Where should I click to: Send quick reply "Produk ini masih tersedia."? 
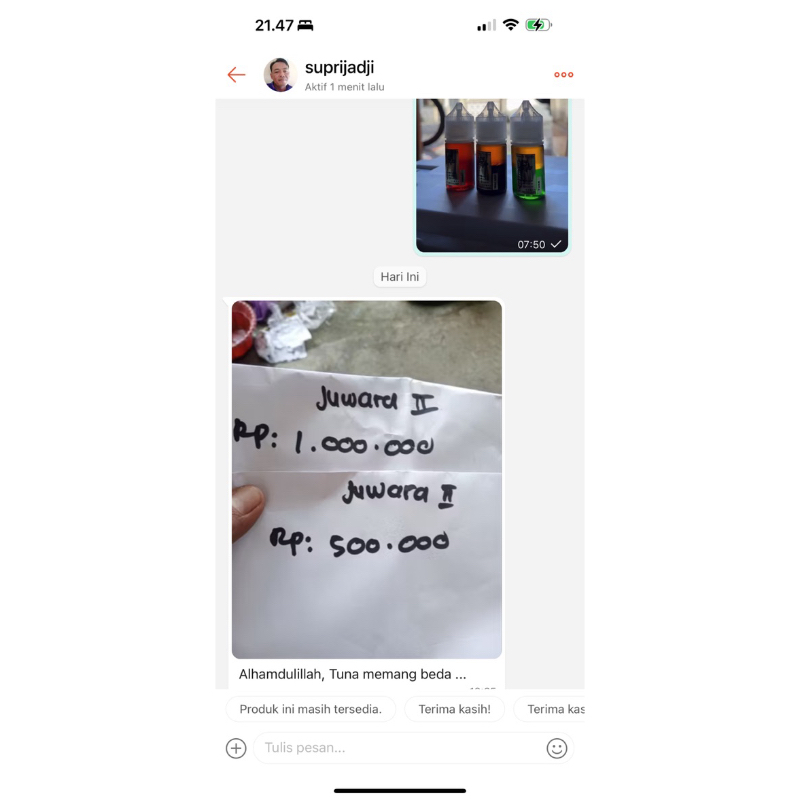tap(311, 709)
